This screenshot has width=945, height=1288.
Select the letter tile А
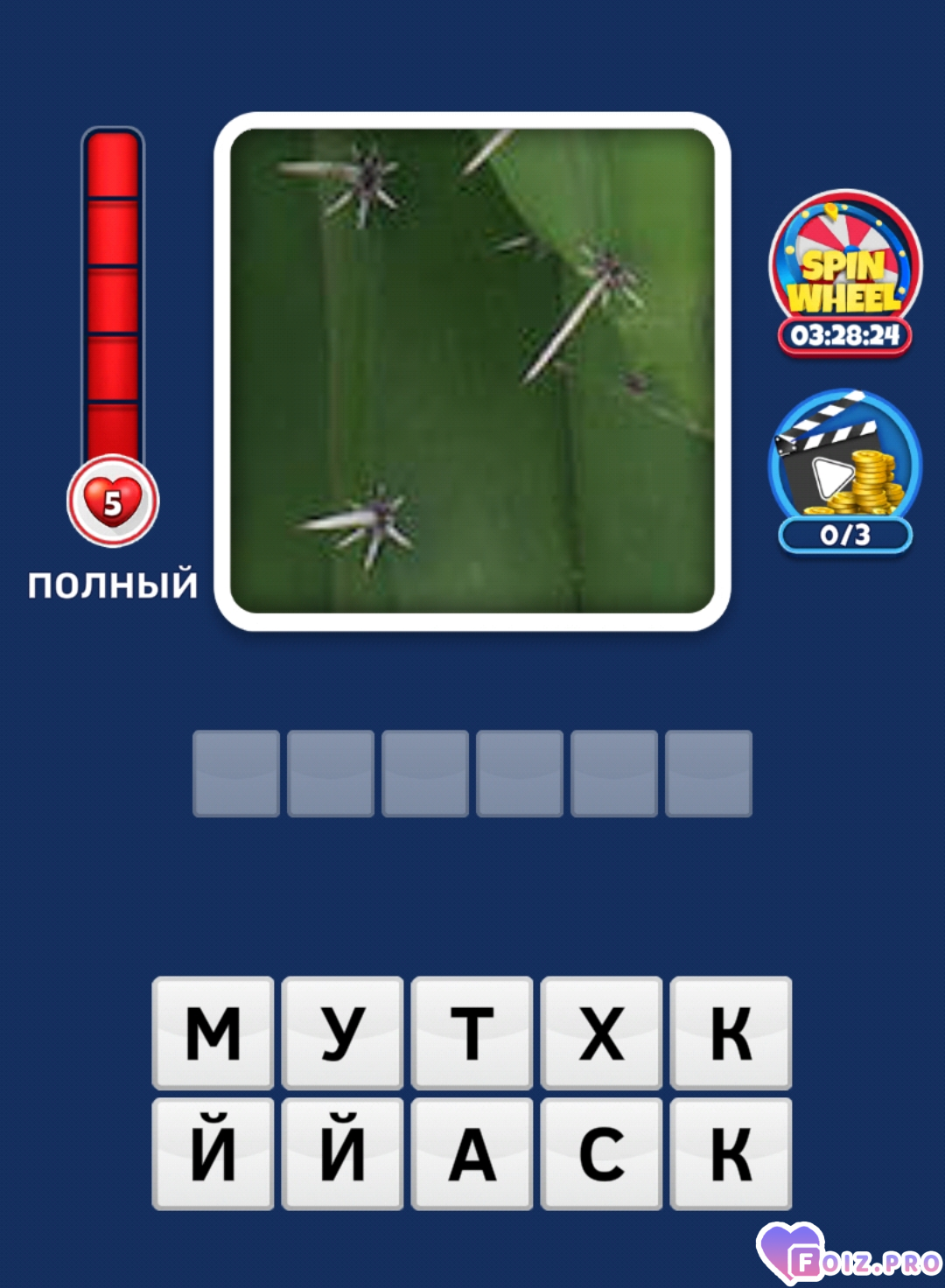[472, 1154]
